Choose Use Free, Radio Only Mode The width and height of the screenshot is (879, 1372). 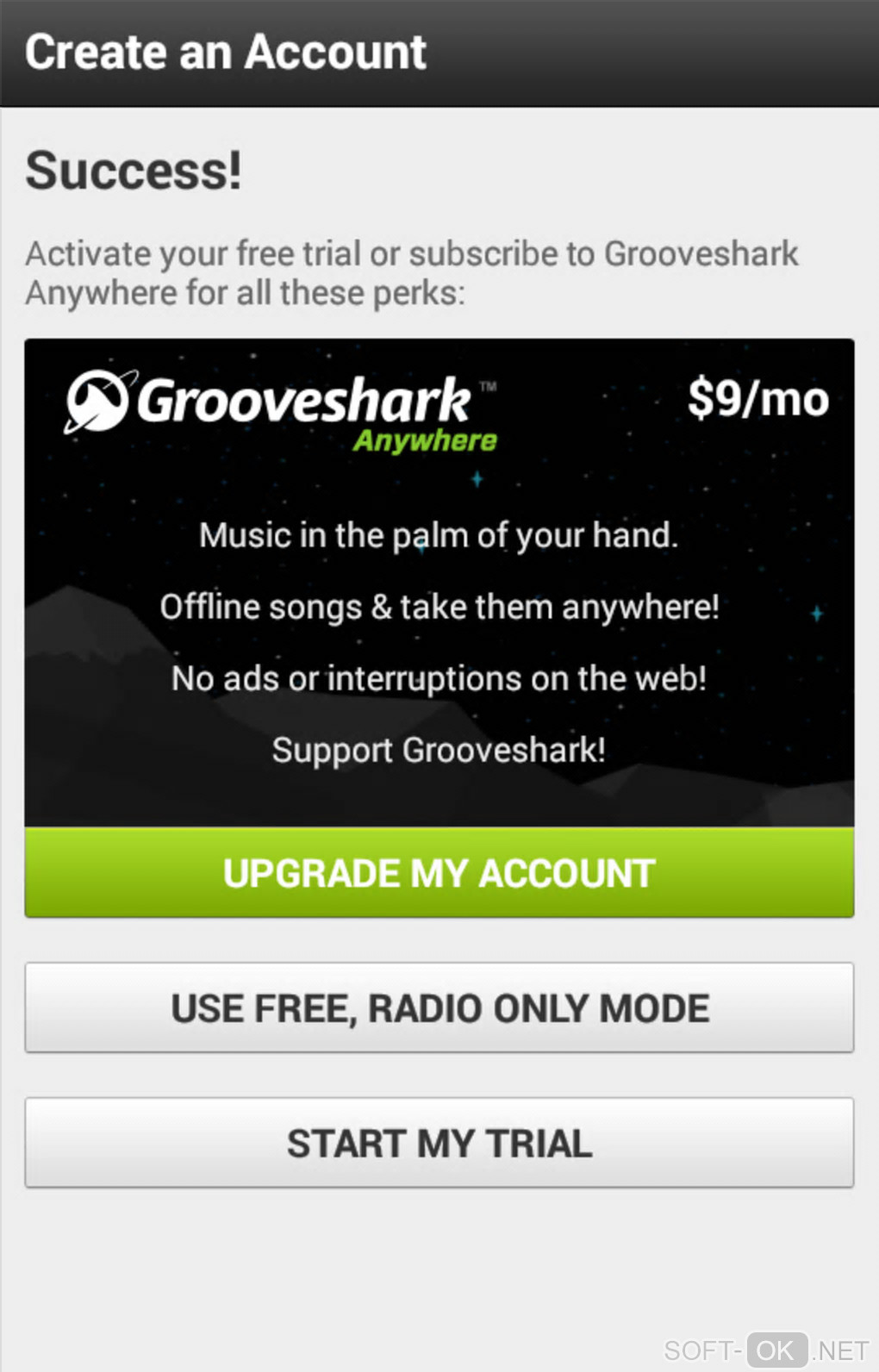(439, 1007)
